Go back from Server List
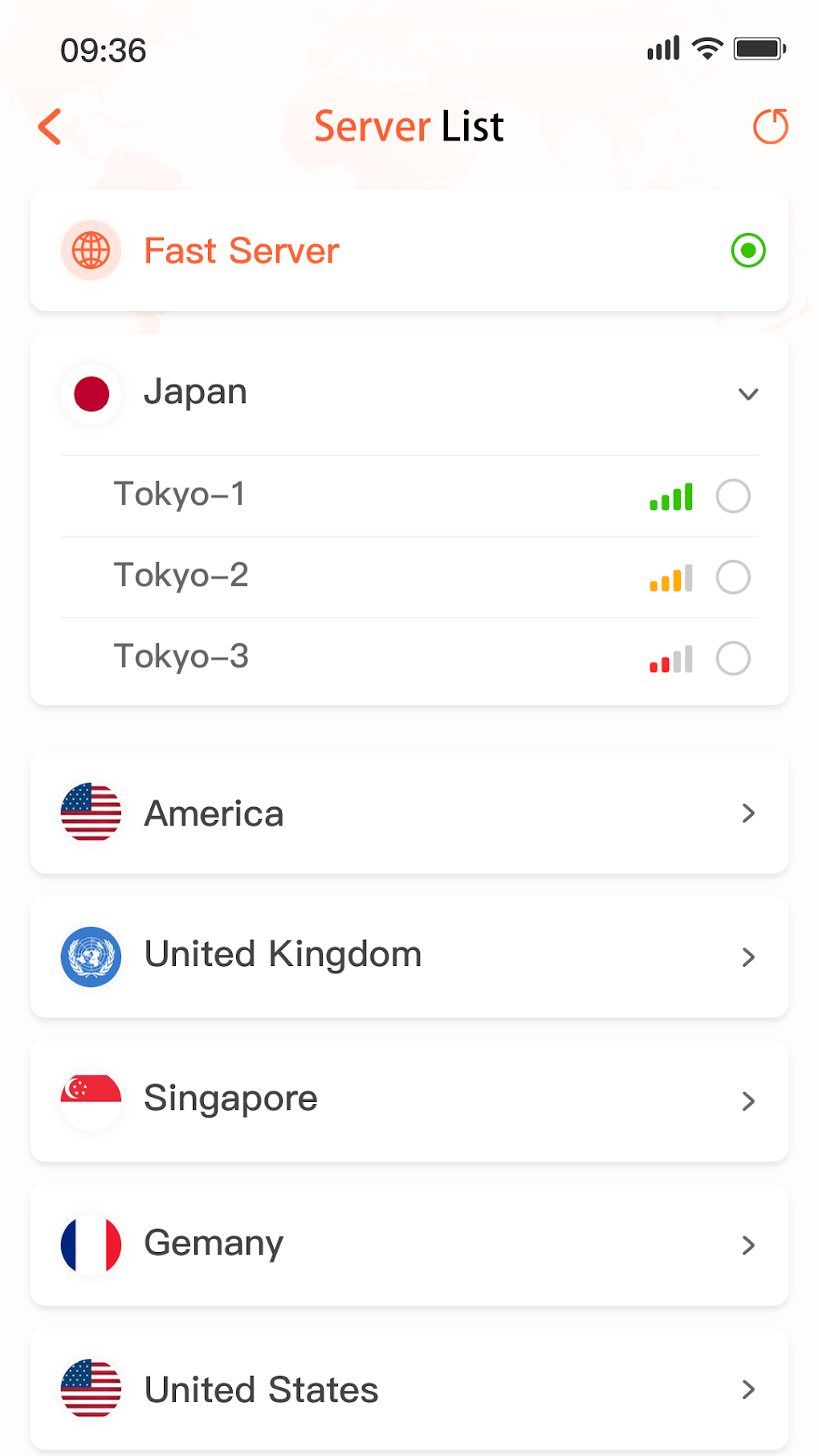Viewport: 819px width, 1456px height. (50, 127)
